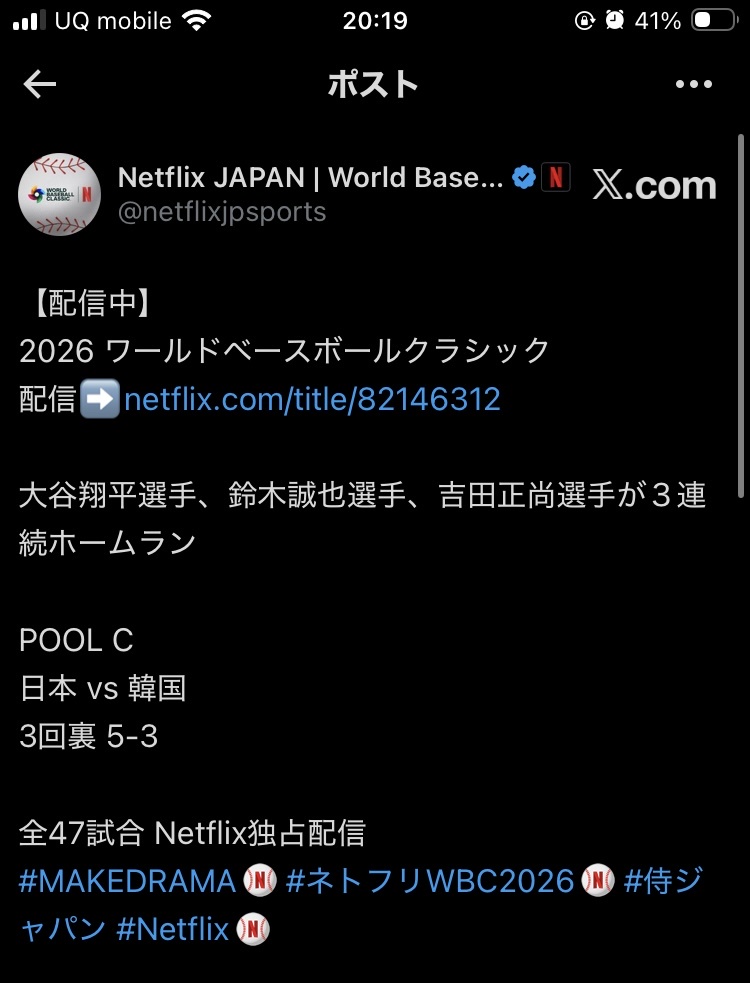The image size is (750, 983).
Task: Open the #ネトフリWBC2026 hashtag
Action: 430,881
